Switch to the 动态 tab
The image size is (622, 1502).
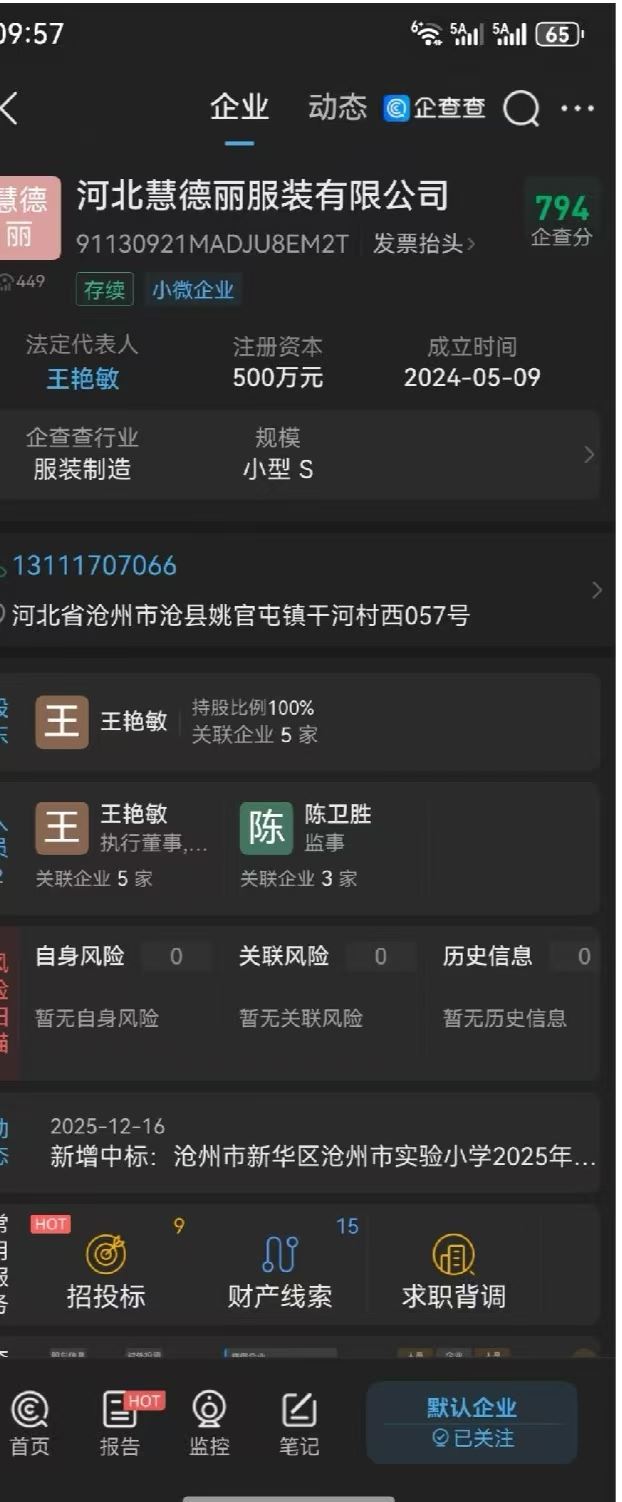click(338, 108)
